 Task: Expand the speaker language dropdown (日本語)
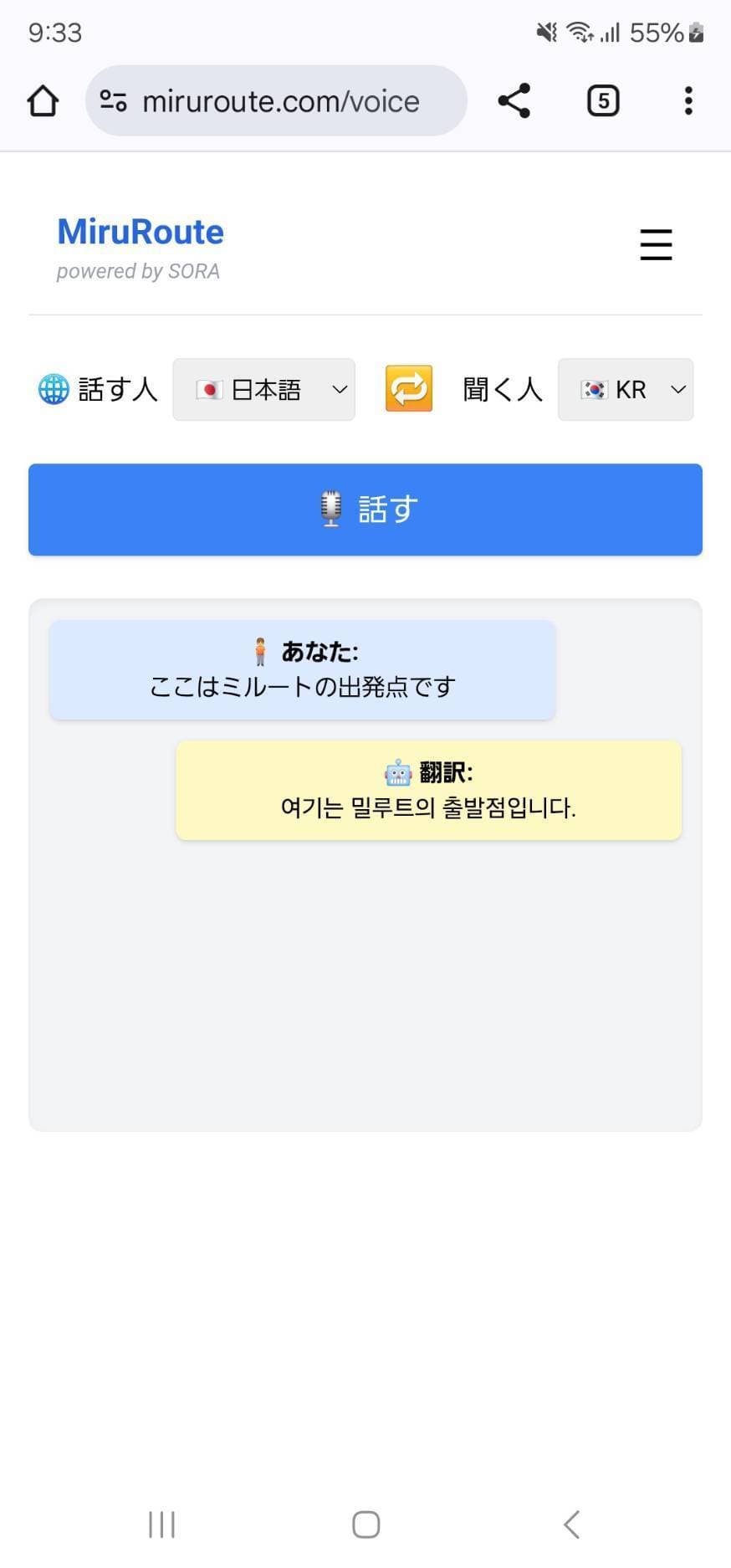tap(263, 390)
